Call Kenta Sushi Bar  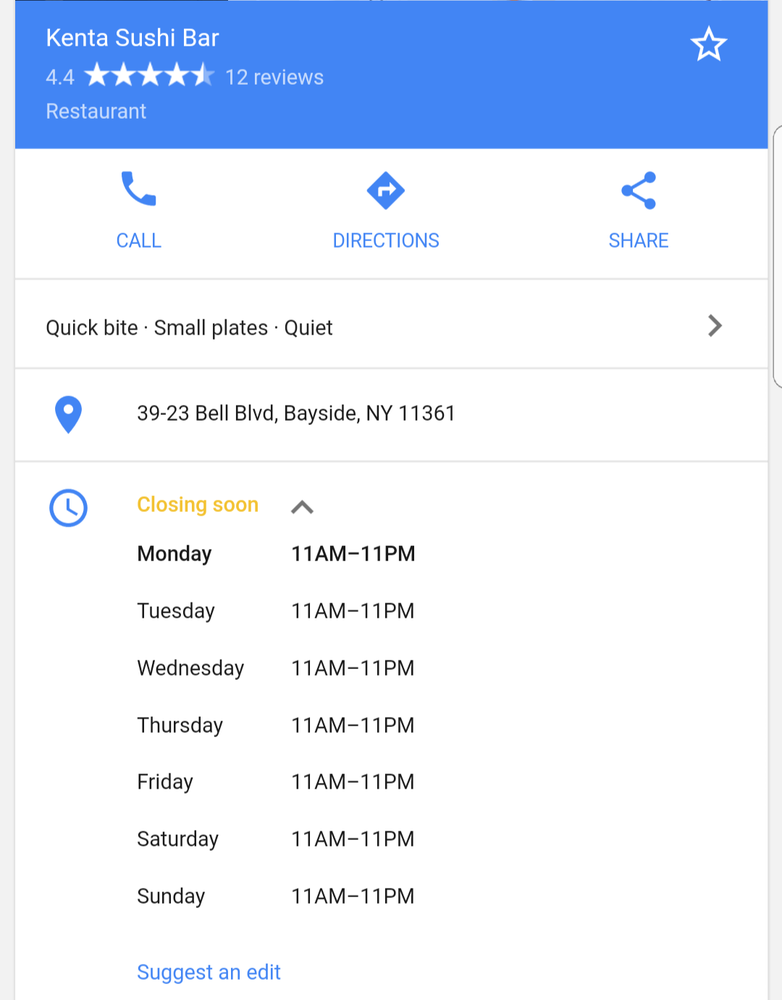click(138, 210)
